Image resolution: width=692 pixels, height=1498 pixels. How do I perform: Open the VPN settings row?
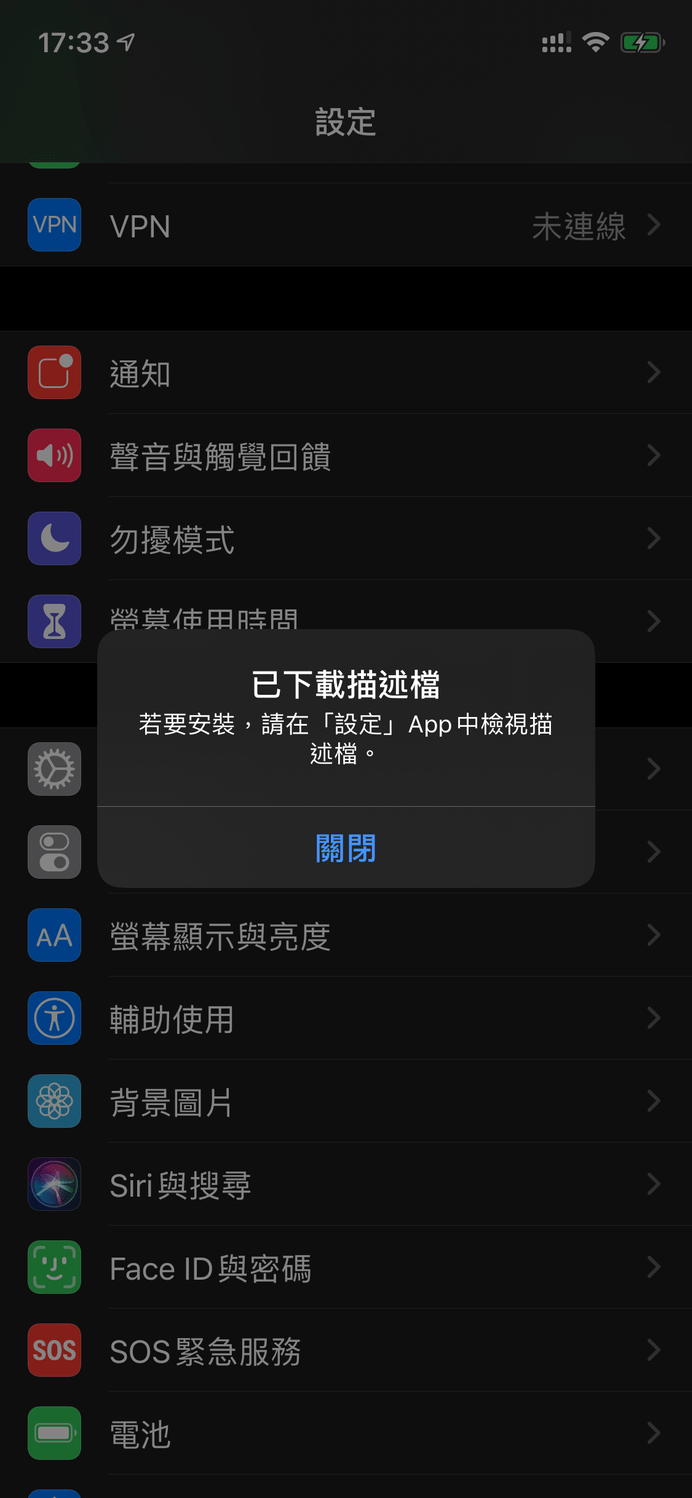pos(346,226)
